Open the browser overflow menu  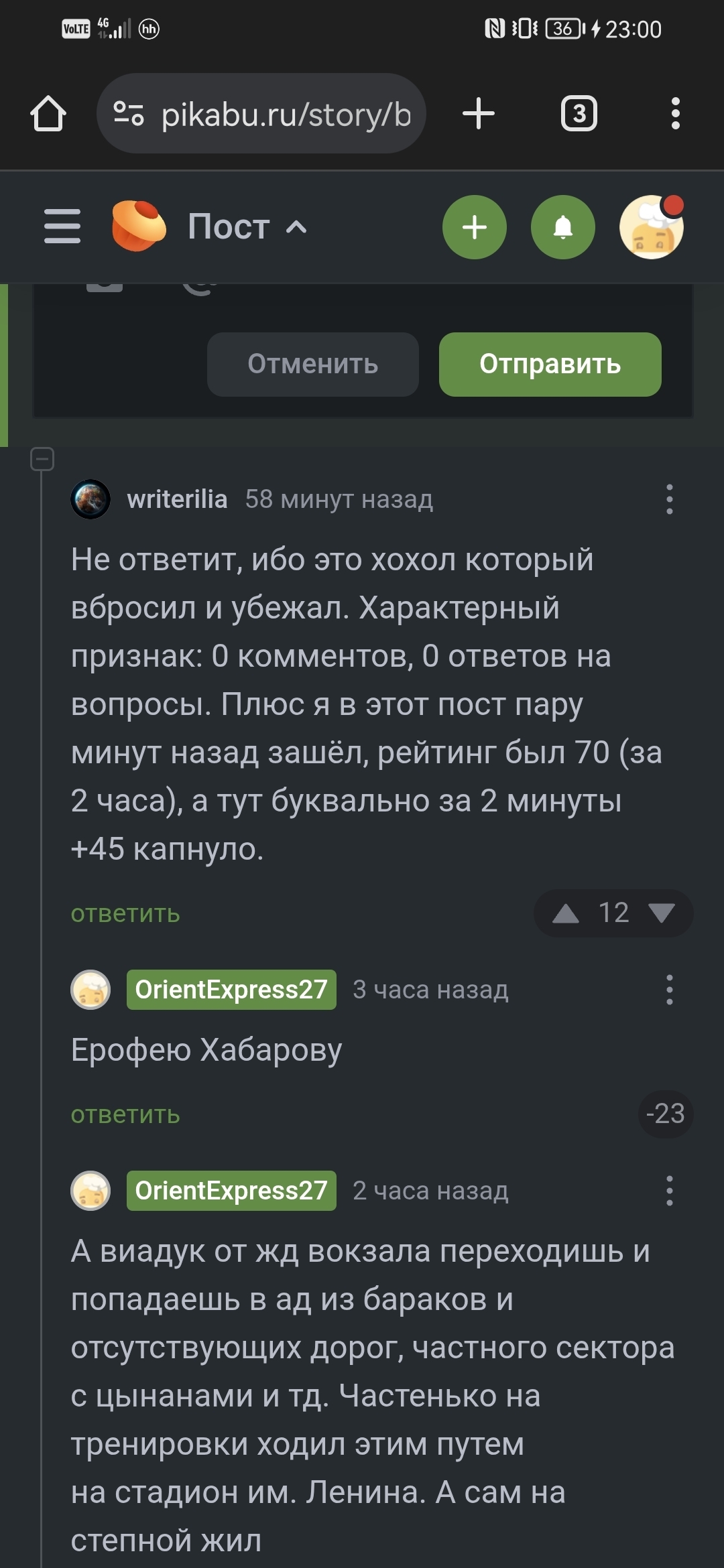[x=675, y=114]
